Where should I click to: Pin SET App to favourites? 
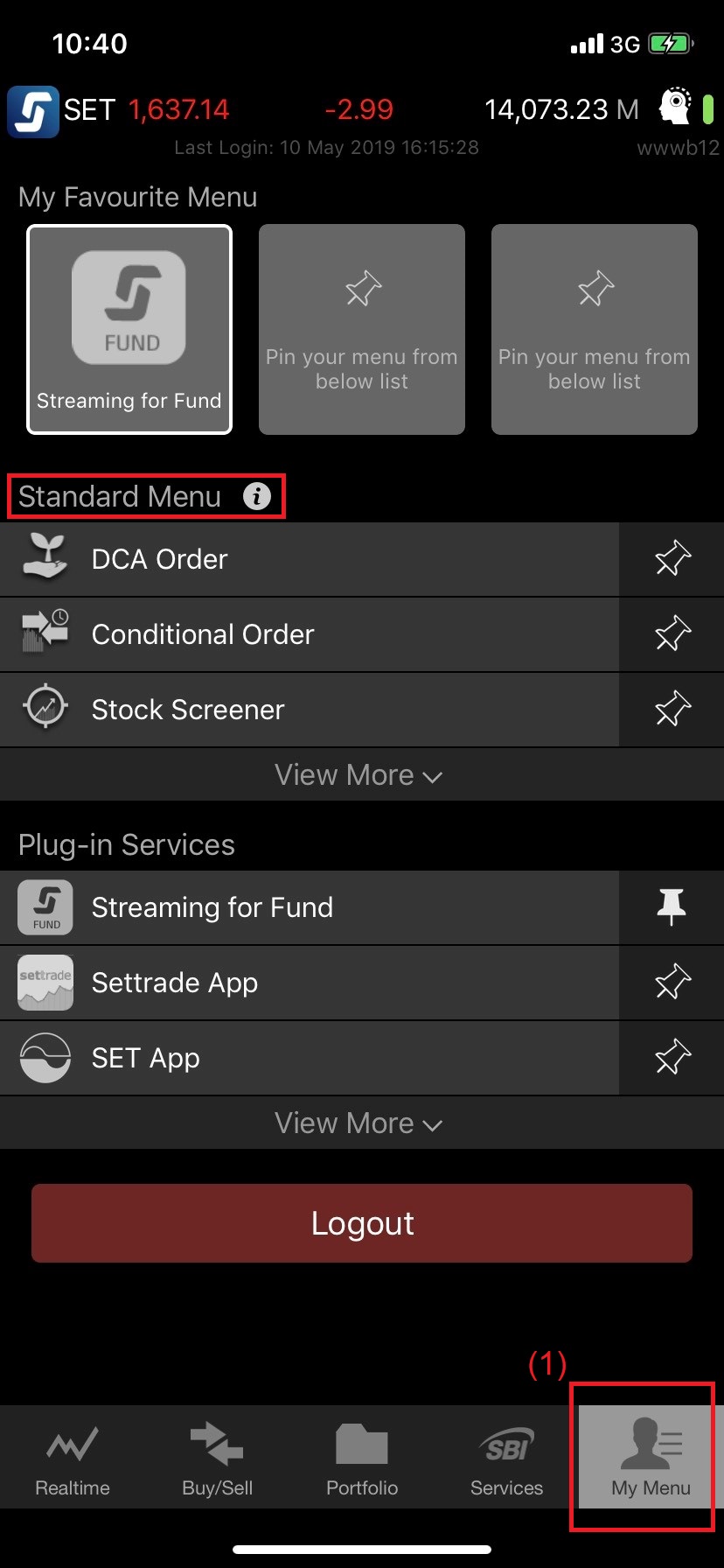(x=672, y=1058)
